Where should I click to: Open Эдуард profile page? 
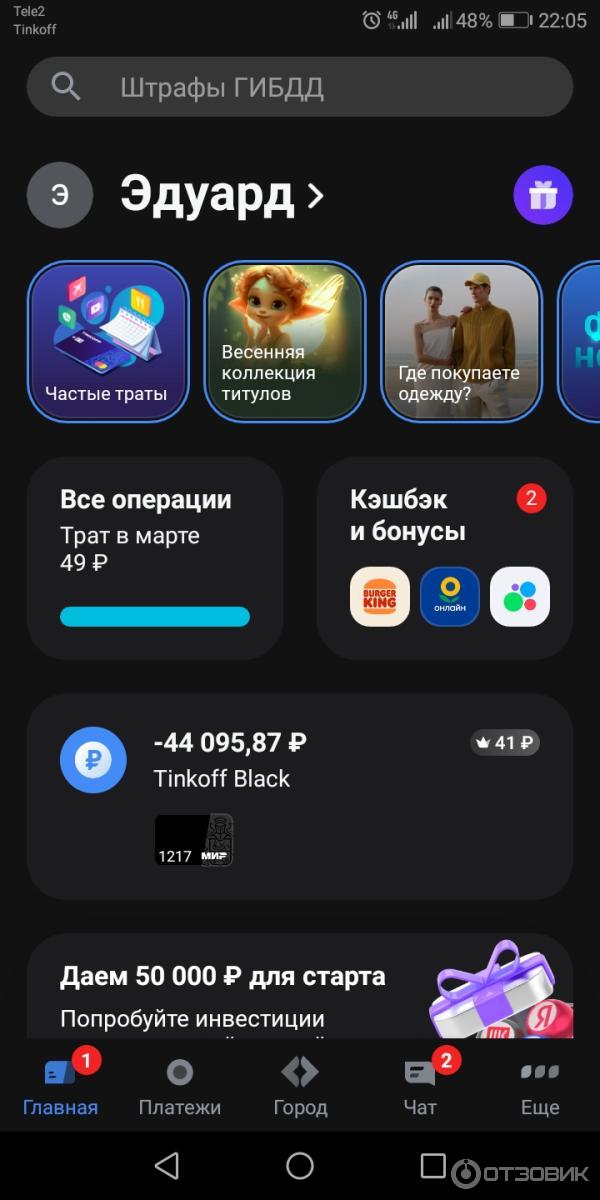222,195
